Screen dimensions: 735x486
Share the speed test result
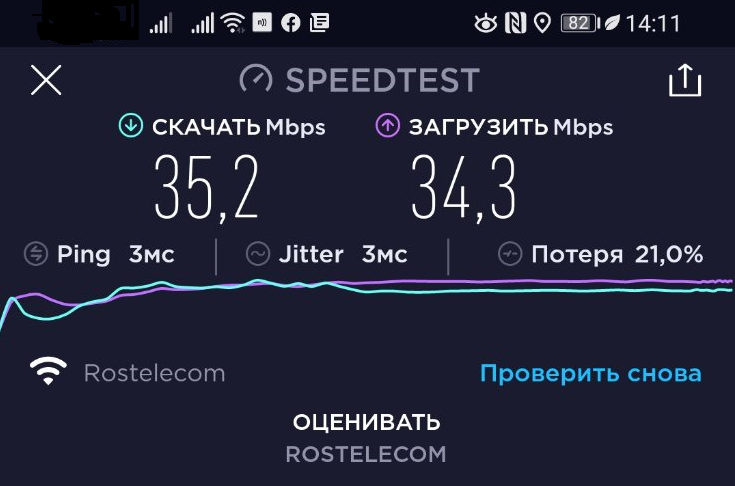684,80
